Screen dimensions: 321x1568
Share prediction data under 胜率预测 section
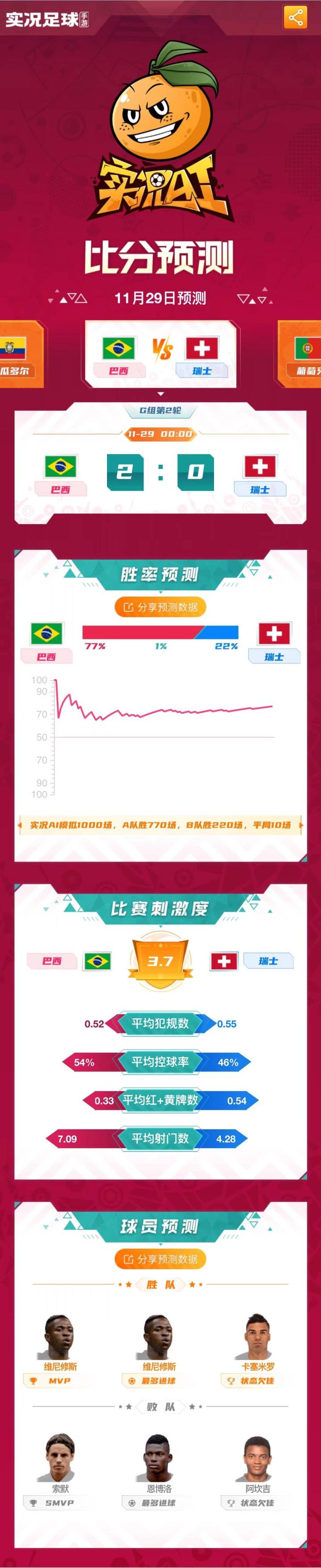[160, 607]
